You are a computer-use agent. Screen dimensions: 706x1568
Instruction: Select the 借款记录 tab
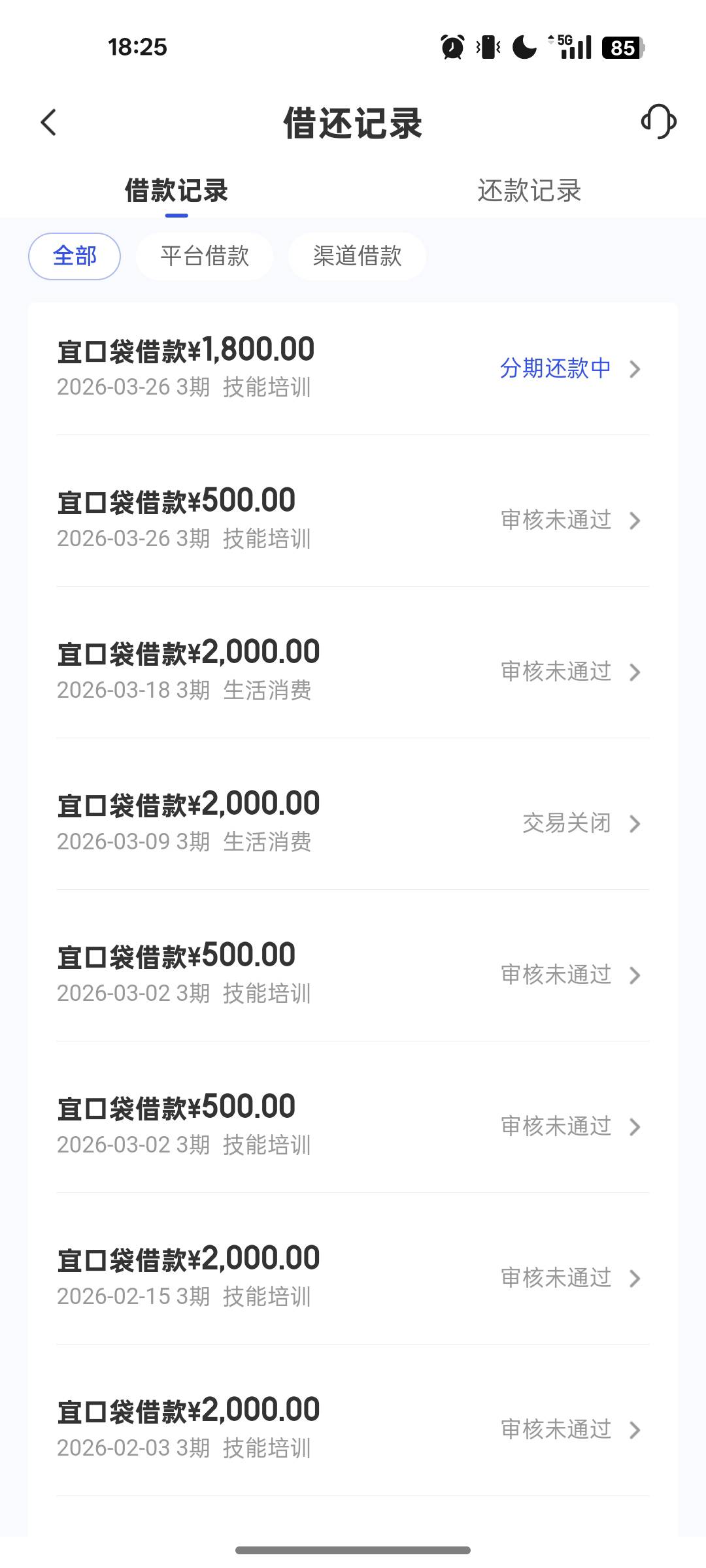176,191
